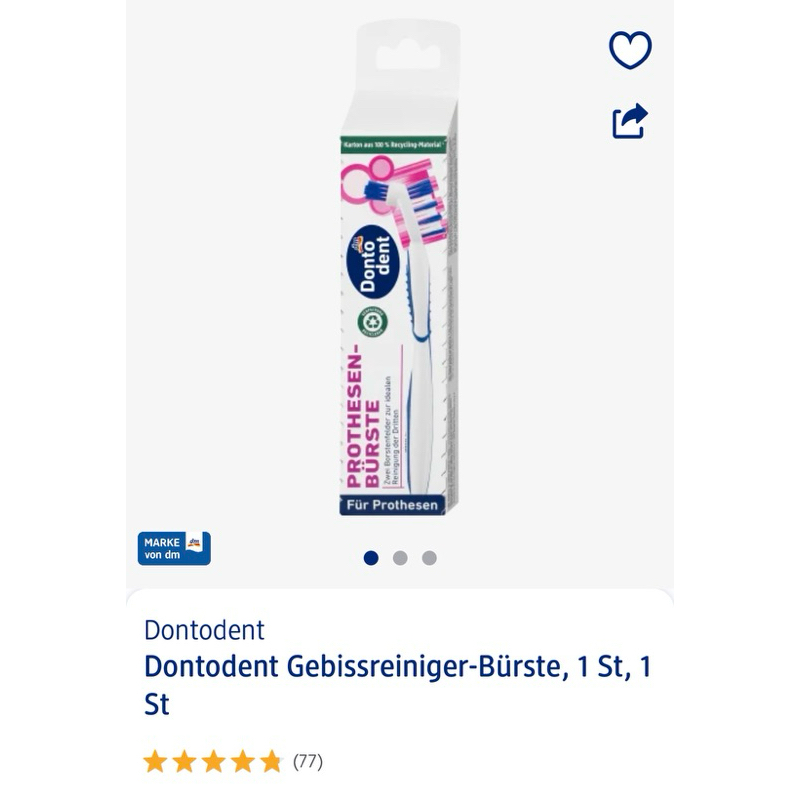This screenshot has width=800, height=800.
Task: View the 77 customer reviews
Action: 307,762
